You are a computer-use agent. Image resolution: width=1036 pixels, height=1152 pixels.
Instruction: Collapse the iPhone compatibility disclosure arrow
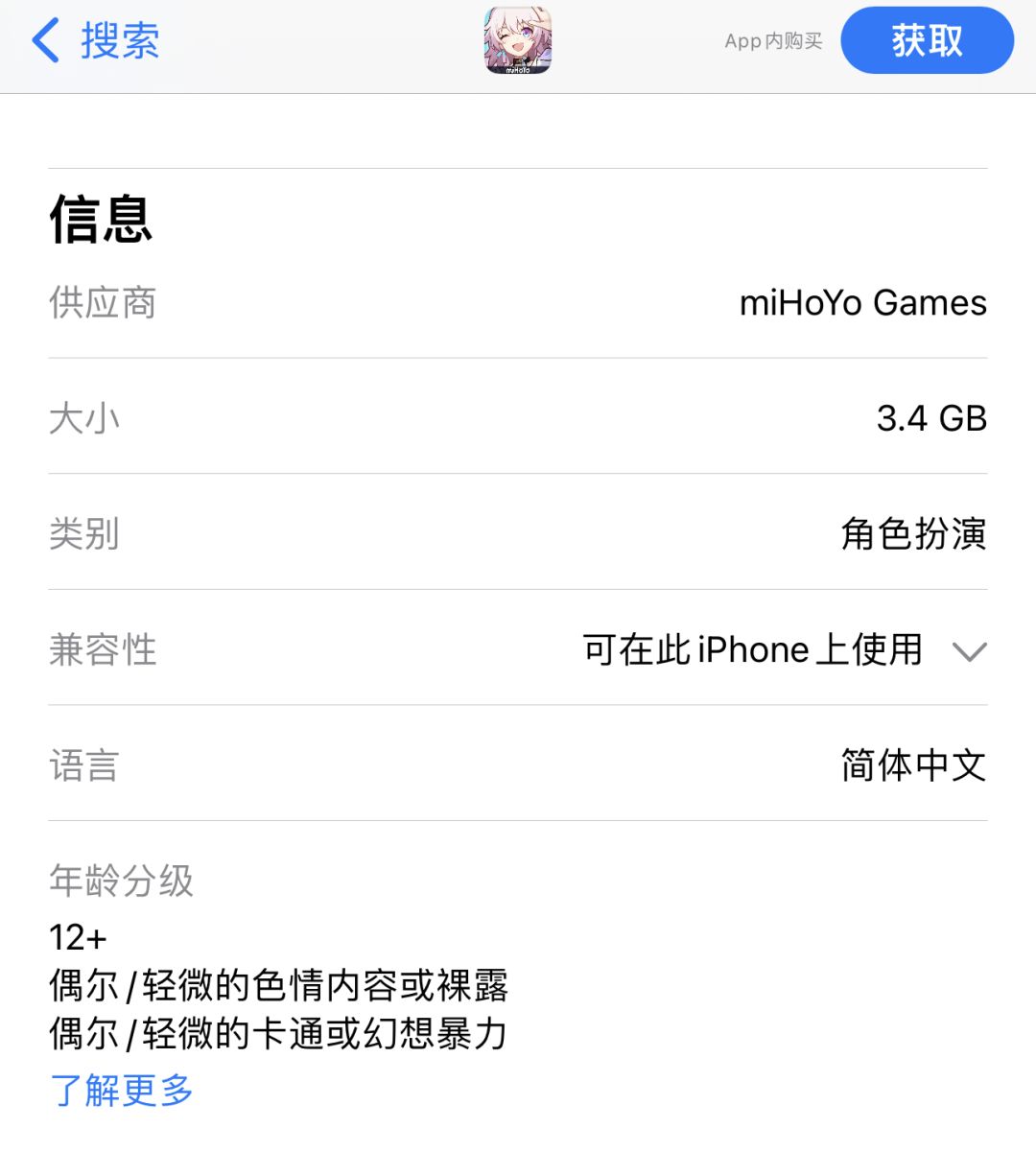[x=970, y=652]
